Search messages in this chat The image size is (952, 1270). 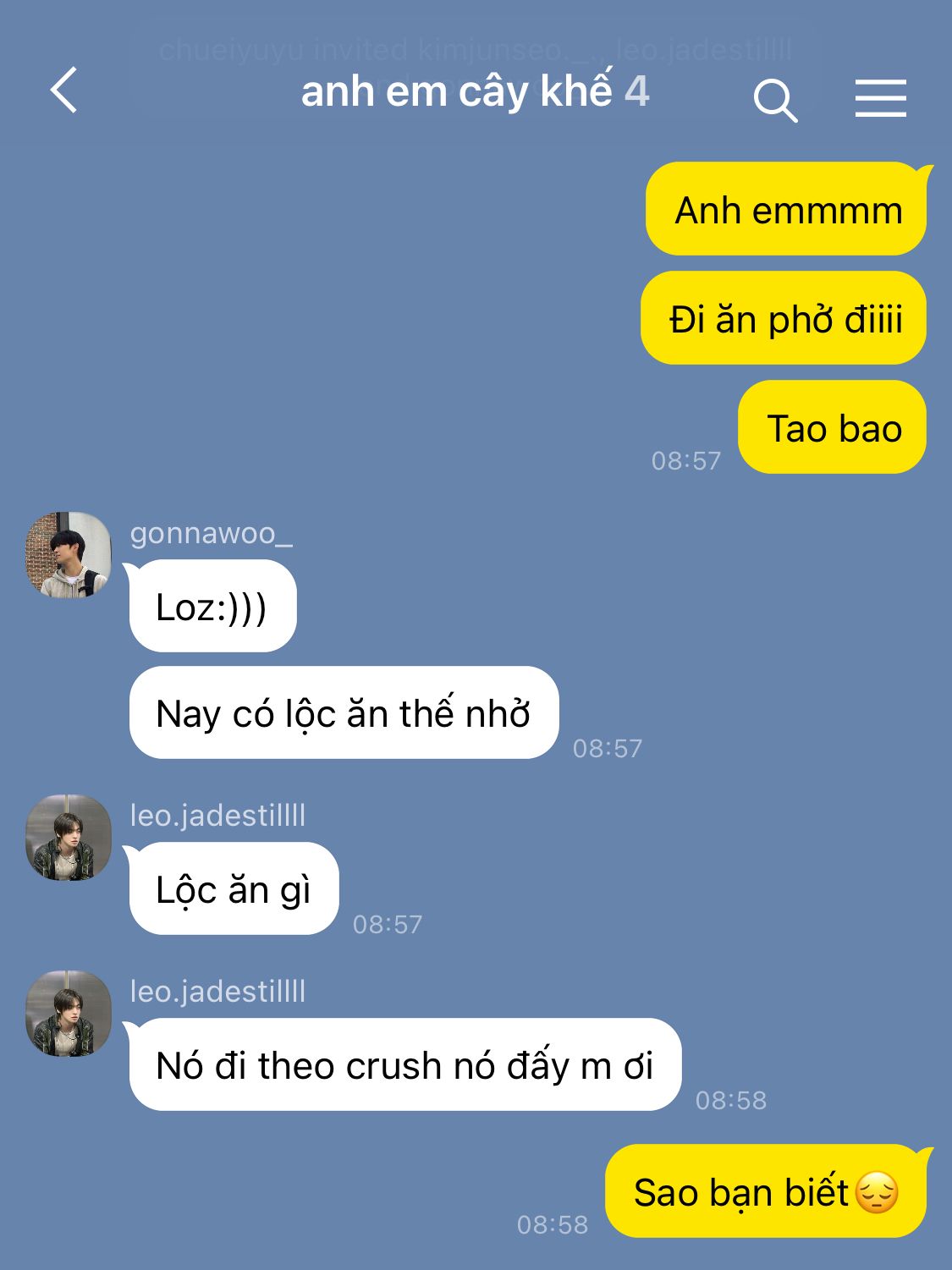[774, 101]
